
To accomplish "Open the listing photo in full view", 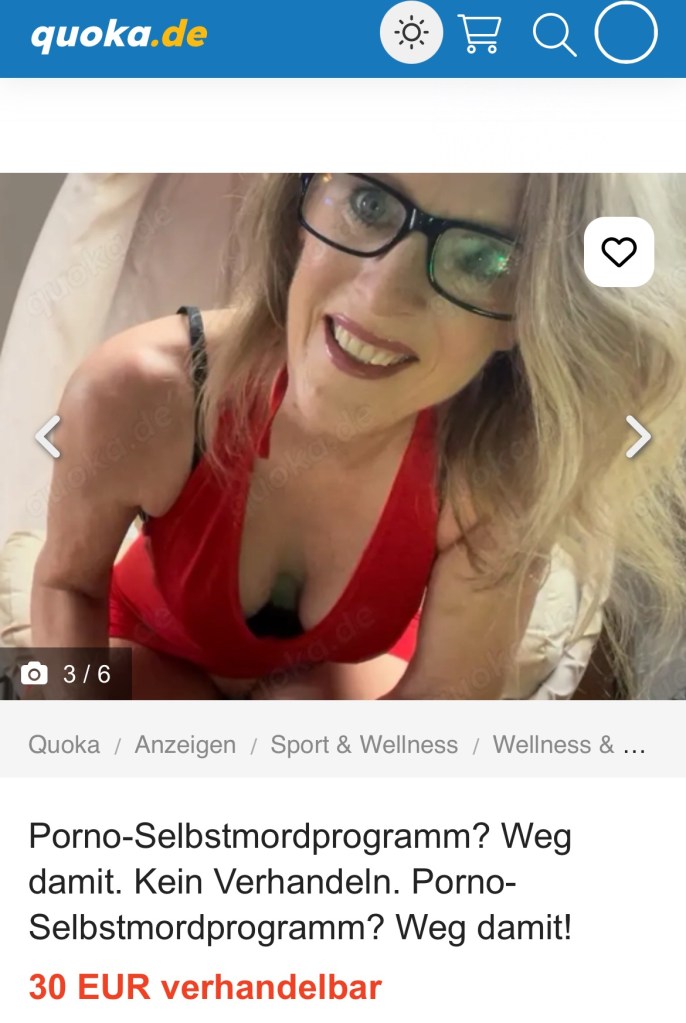I will point(343,480).
